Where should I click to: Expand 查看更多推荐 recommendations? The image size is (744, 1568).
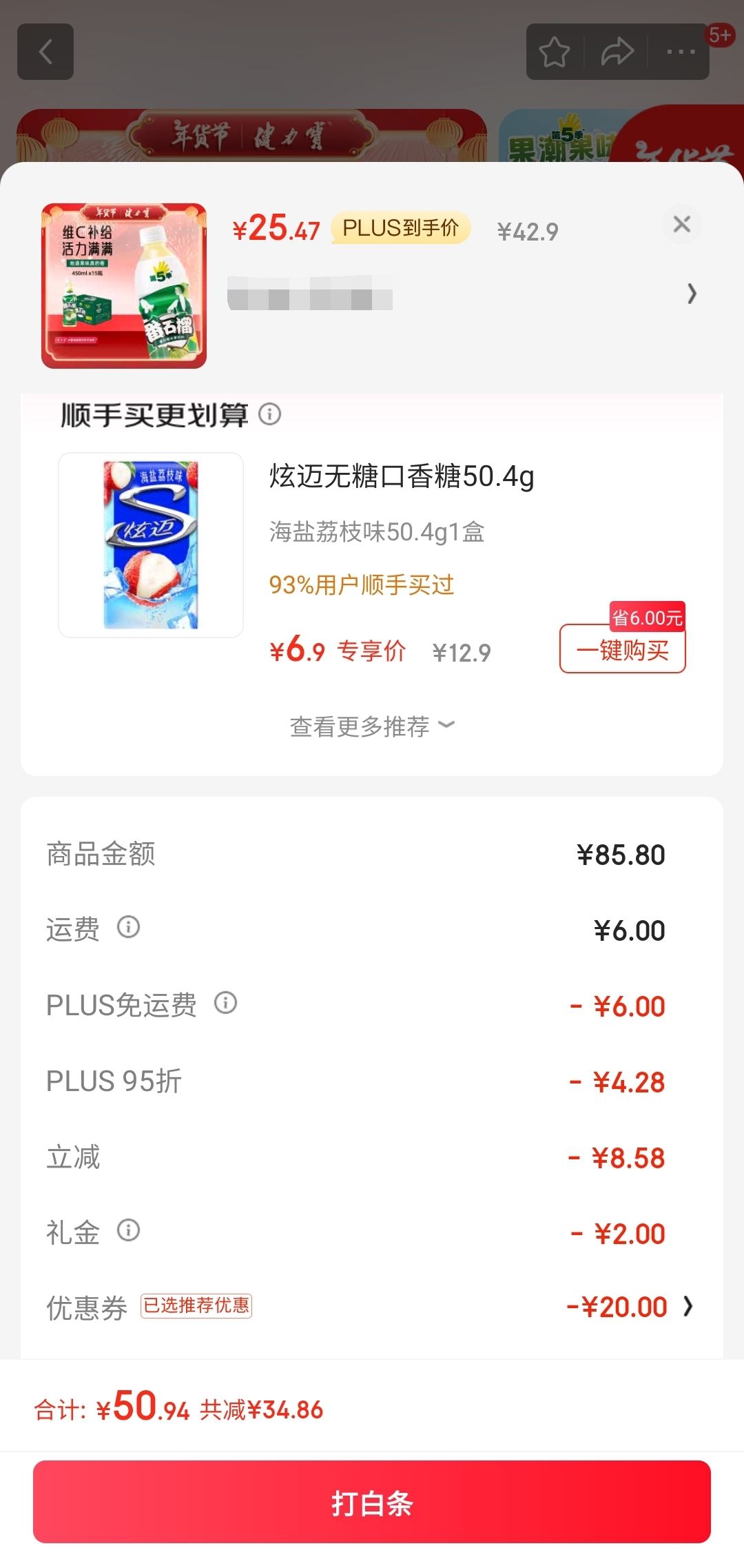click(x=372, y=726)
